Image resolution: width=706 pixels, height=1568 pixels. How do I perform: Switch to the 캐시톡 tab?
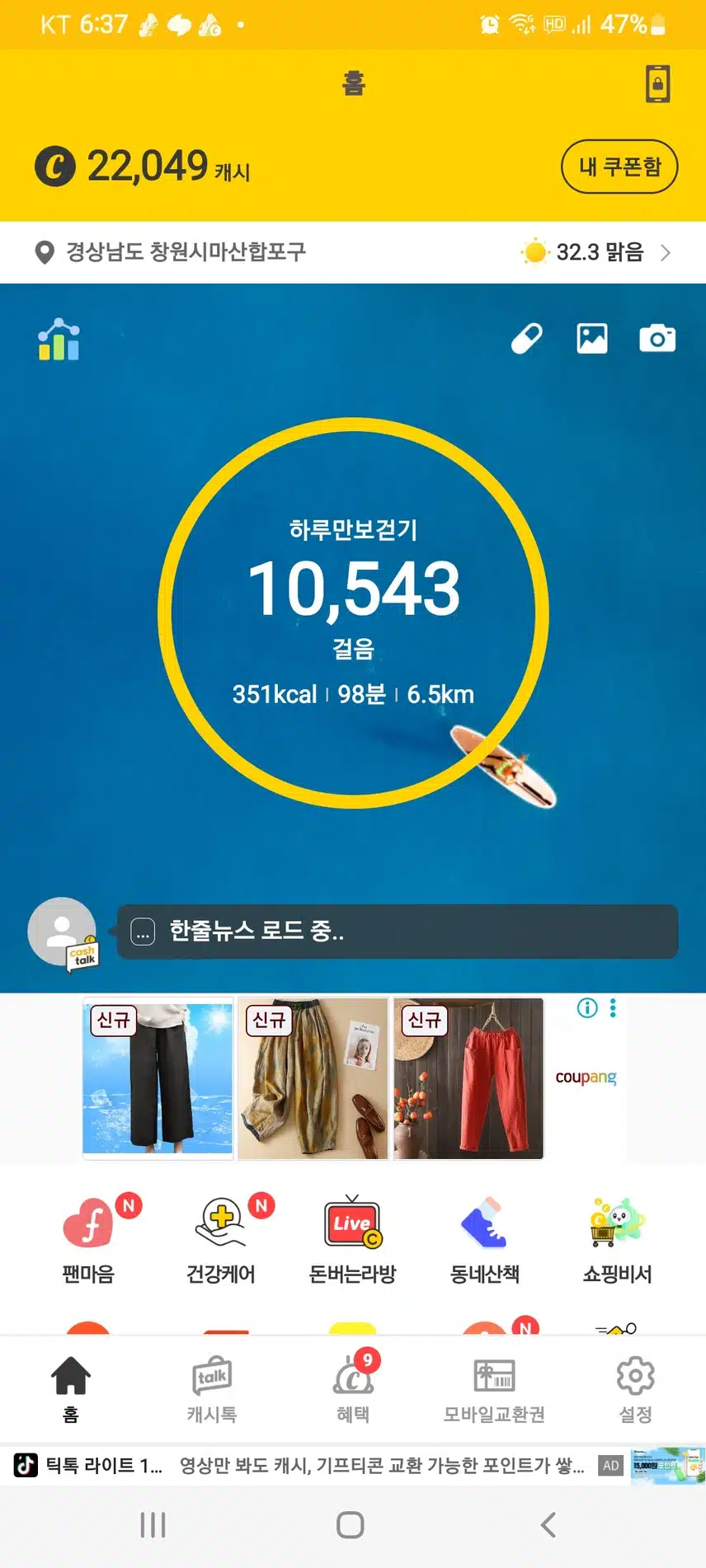tap(212, 1389)
